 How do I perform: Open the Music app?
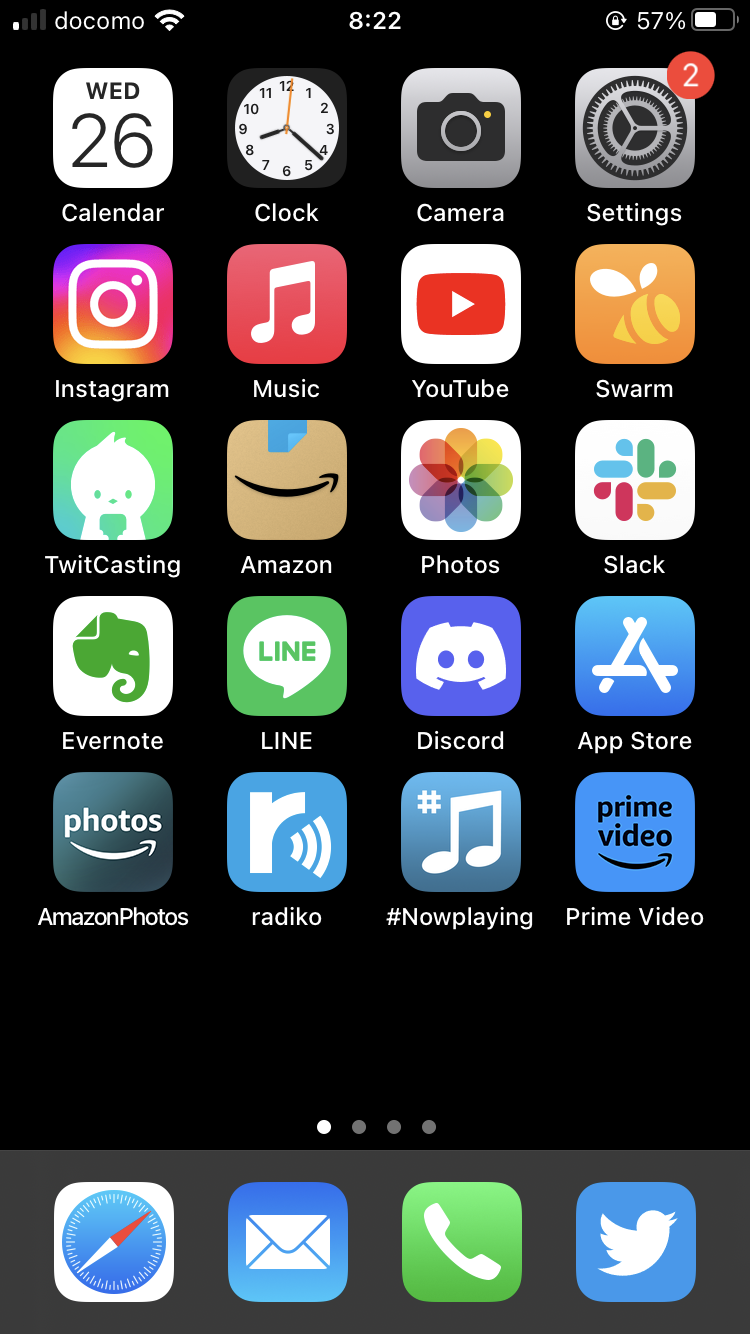[x=287, y=304]
